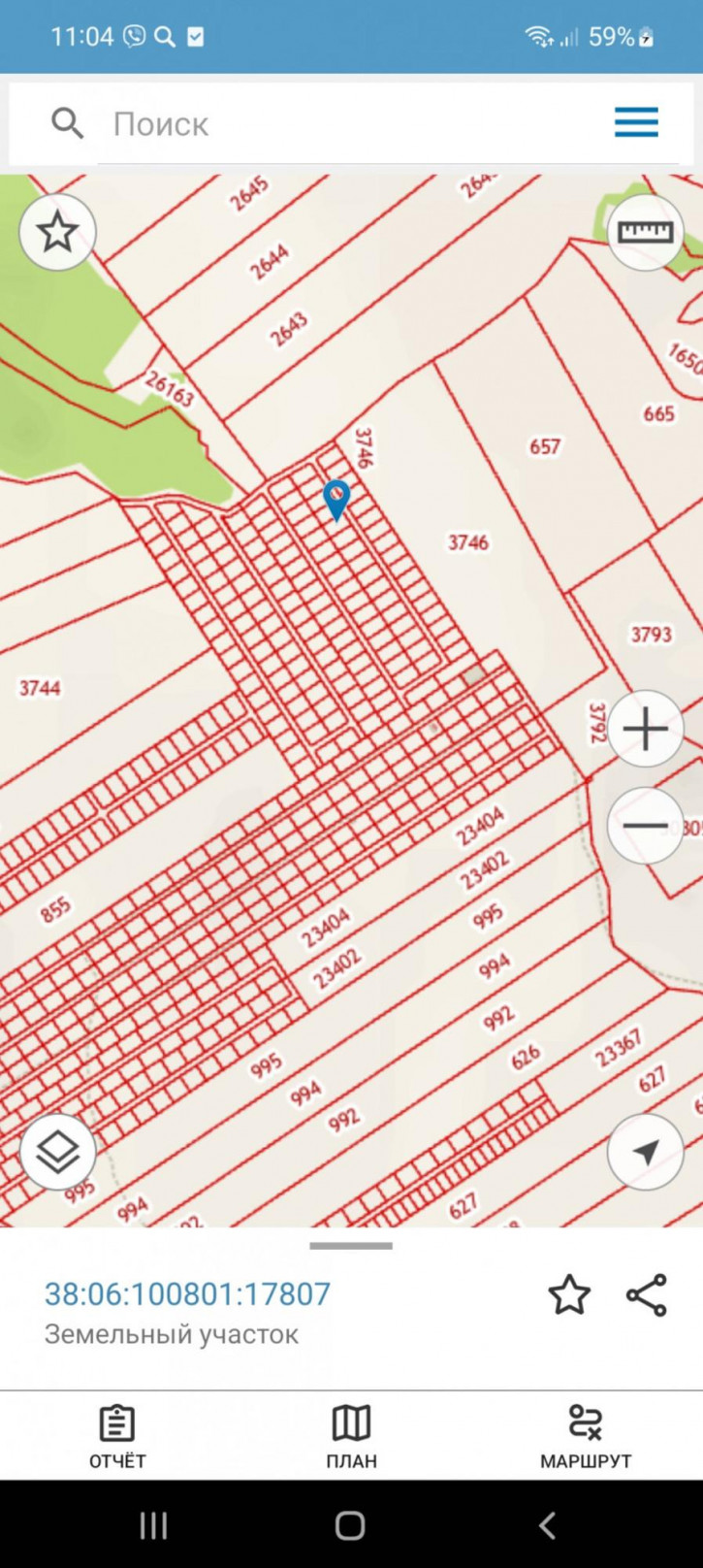Tap the blue location pin marker

[336, 499]
